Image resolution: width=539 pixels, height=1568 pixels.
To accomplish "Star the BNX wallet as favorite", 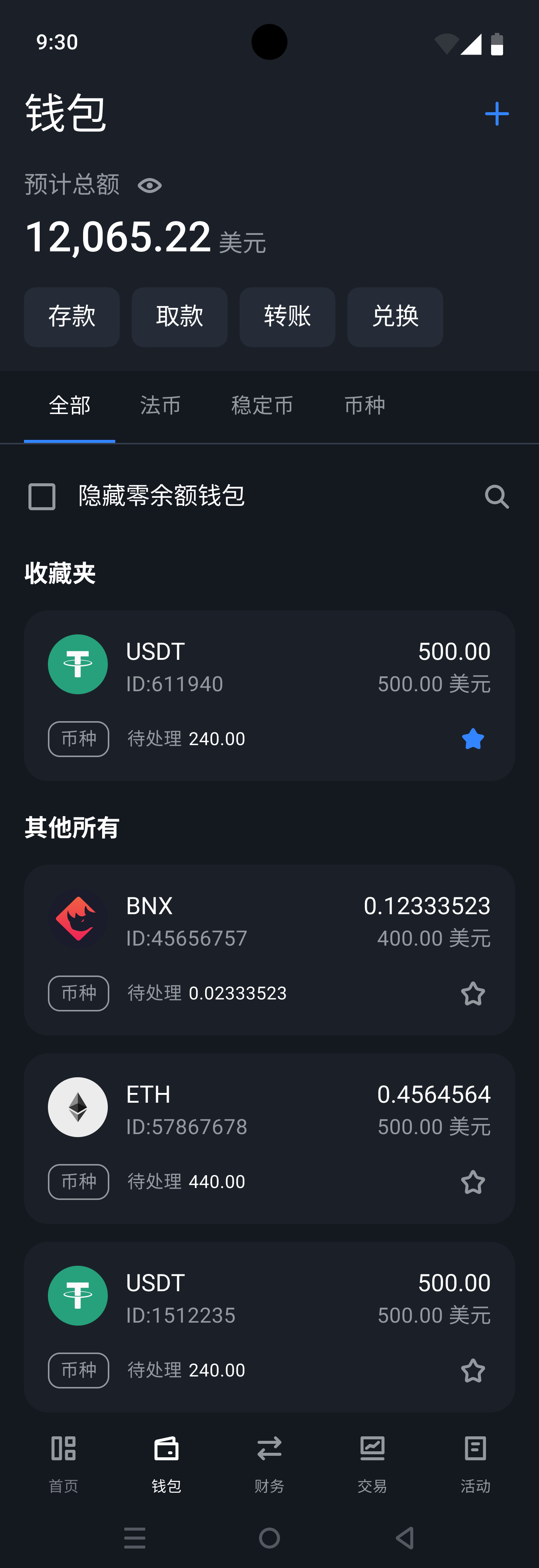I will coord(473,993).
